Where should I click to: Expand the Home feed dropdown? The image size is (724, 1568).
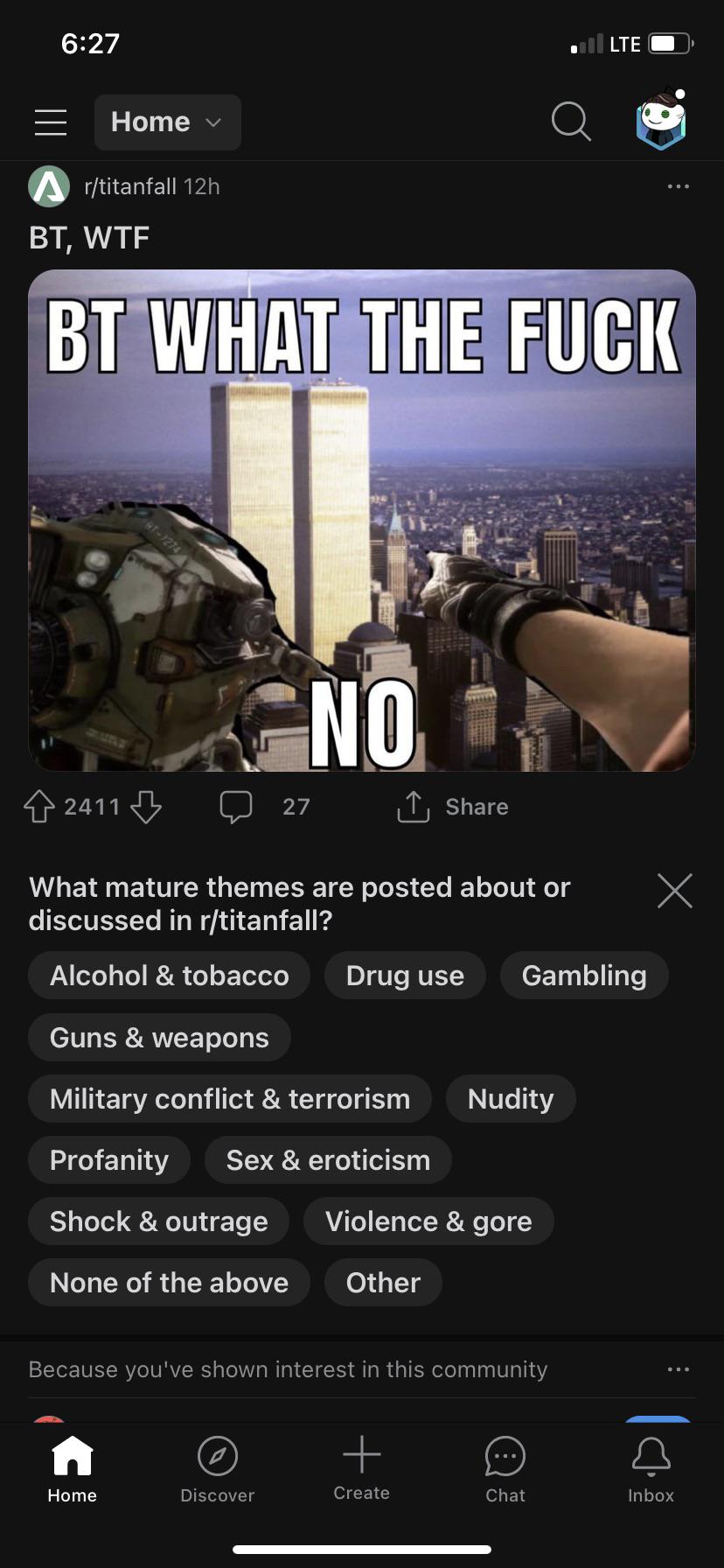click(x=167, y=122)
